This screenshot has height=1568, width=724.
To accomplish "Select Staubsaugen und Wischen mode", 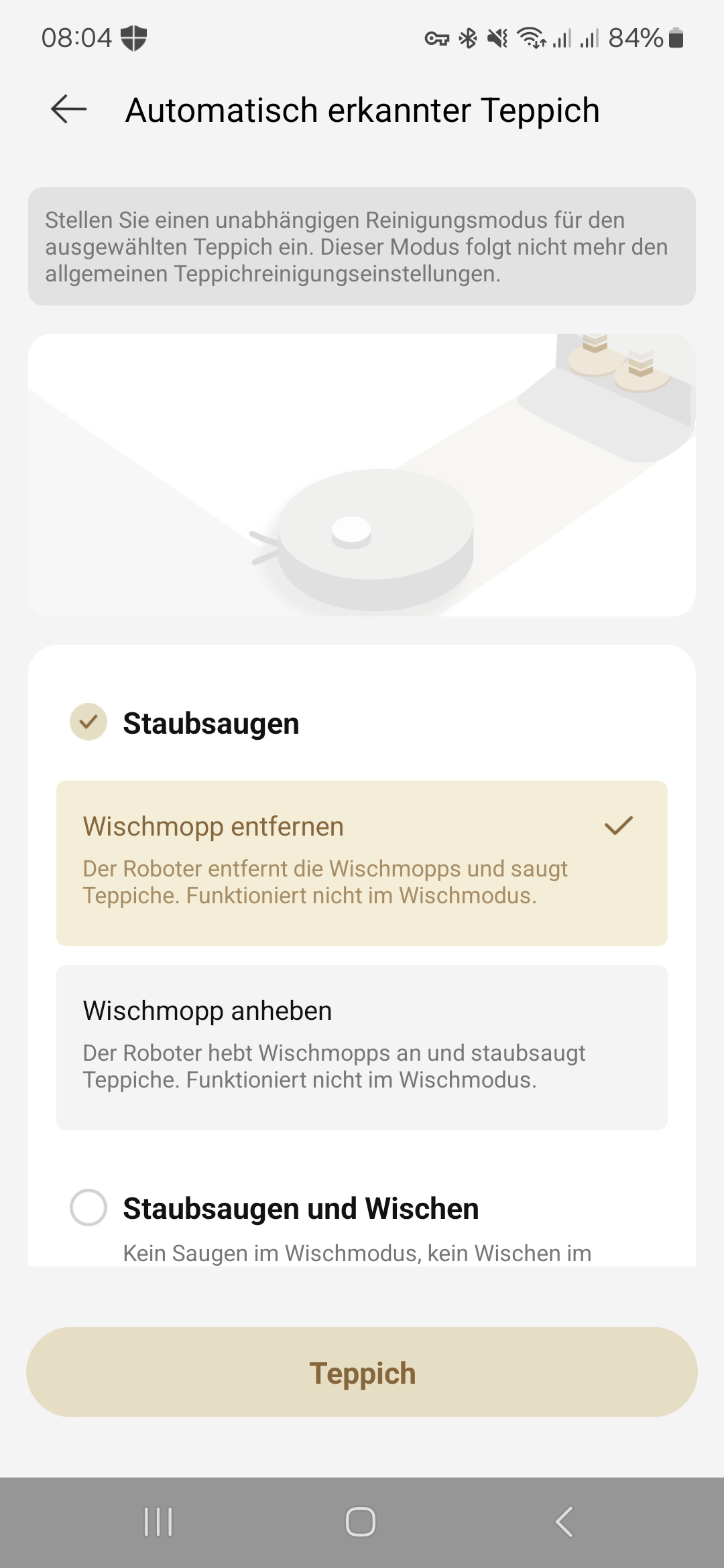I will pos(88,1207).
